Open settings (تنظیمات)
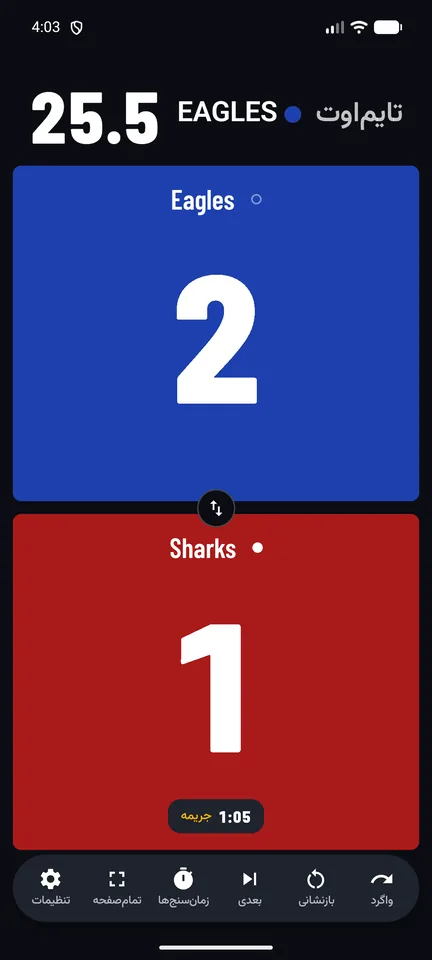This screenshot has width=432, height=960. coord(51,888)
